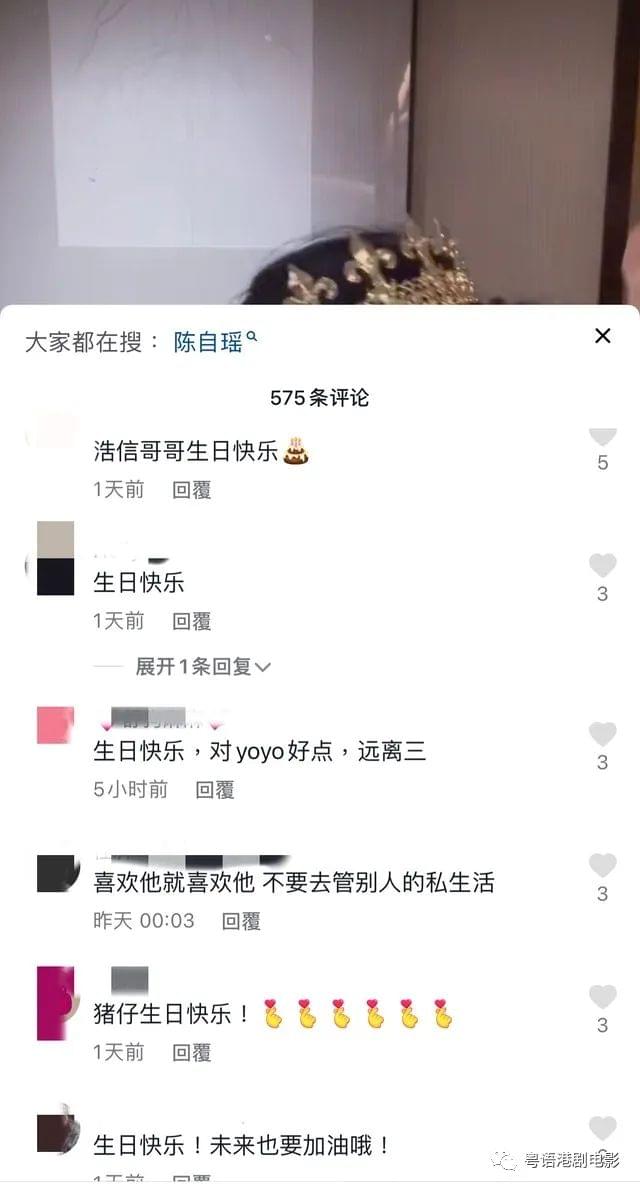Viewport: 640px width, 1189px height.
Task: Open profile avatar of 猪仔生日快乐 commenter
Action: (55, 1003)
